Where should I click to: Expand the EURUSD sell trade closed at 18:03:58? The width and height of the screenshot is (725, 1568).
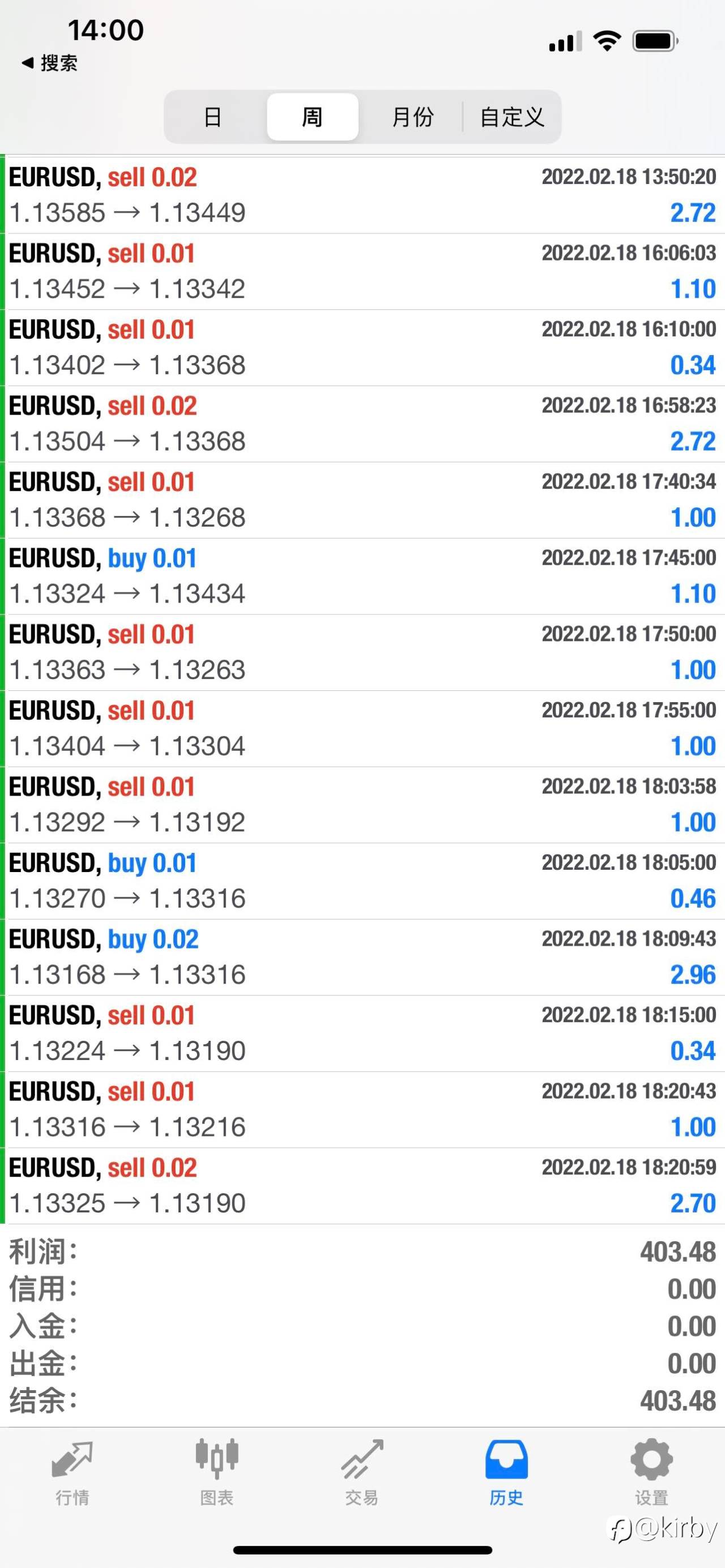(x=362, y=805)
